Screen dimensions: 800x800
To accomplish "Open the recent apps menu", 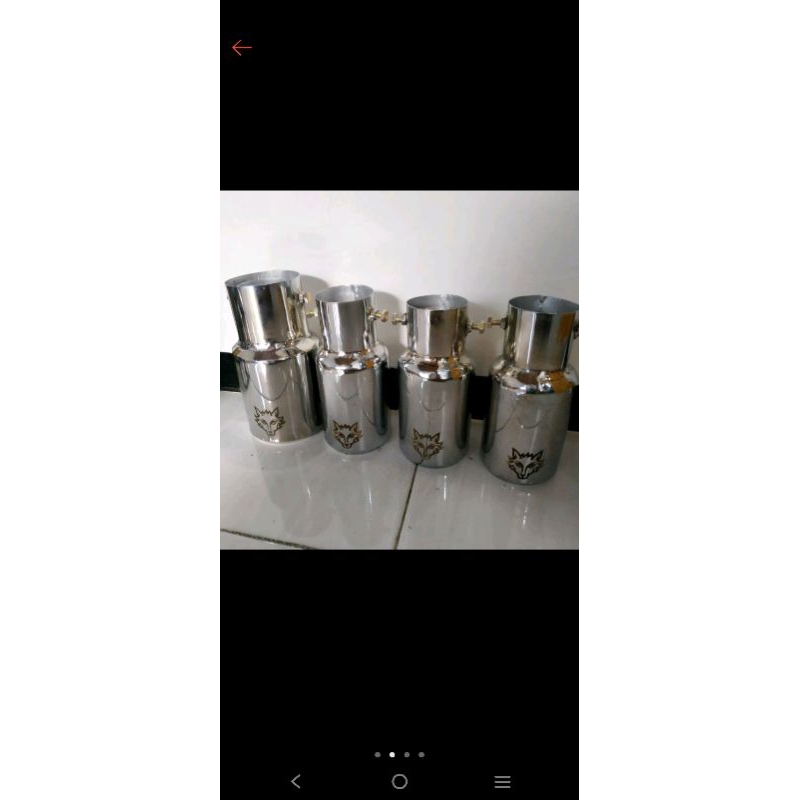I will coord(502,781).
